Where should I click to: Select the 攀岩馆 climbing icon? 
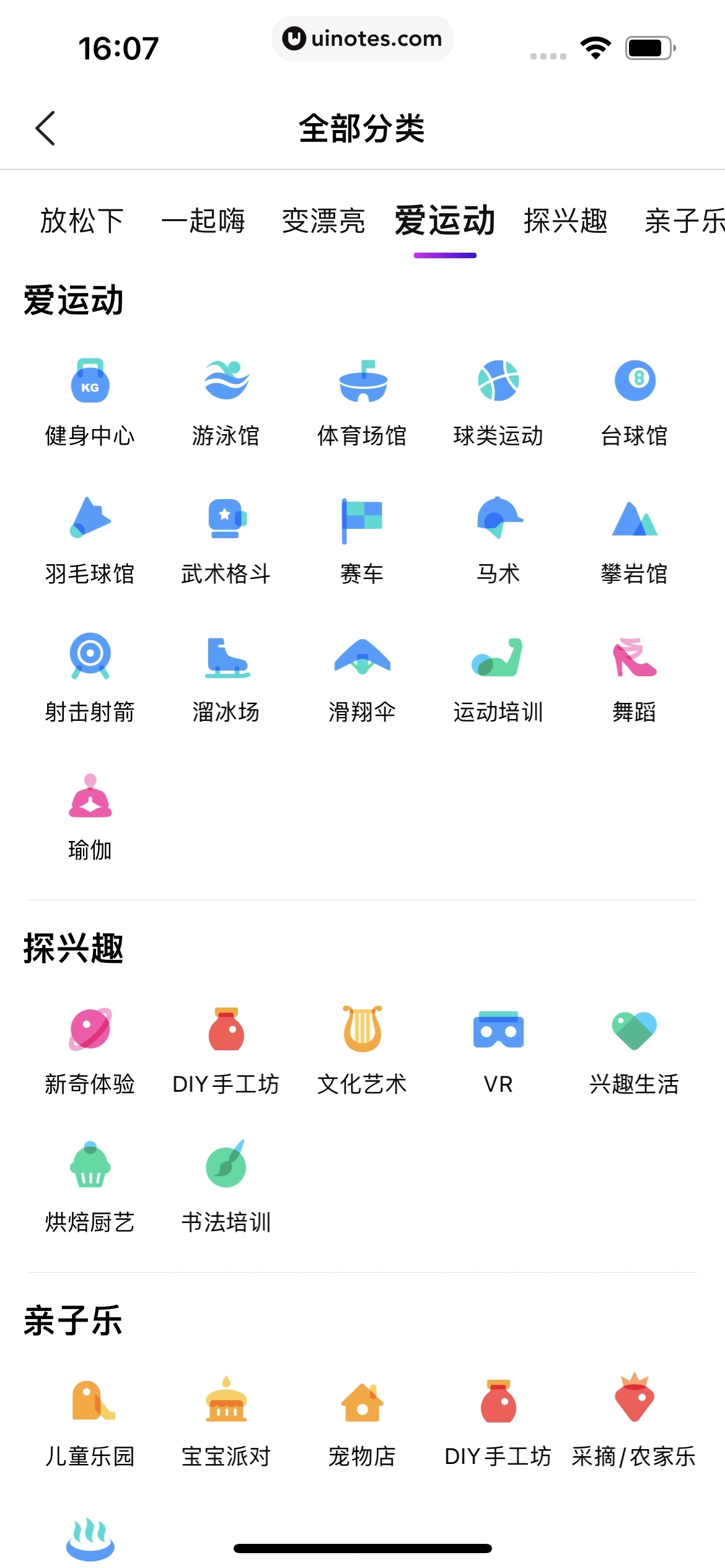click(x=635, y=539)
